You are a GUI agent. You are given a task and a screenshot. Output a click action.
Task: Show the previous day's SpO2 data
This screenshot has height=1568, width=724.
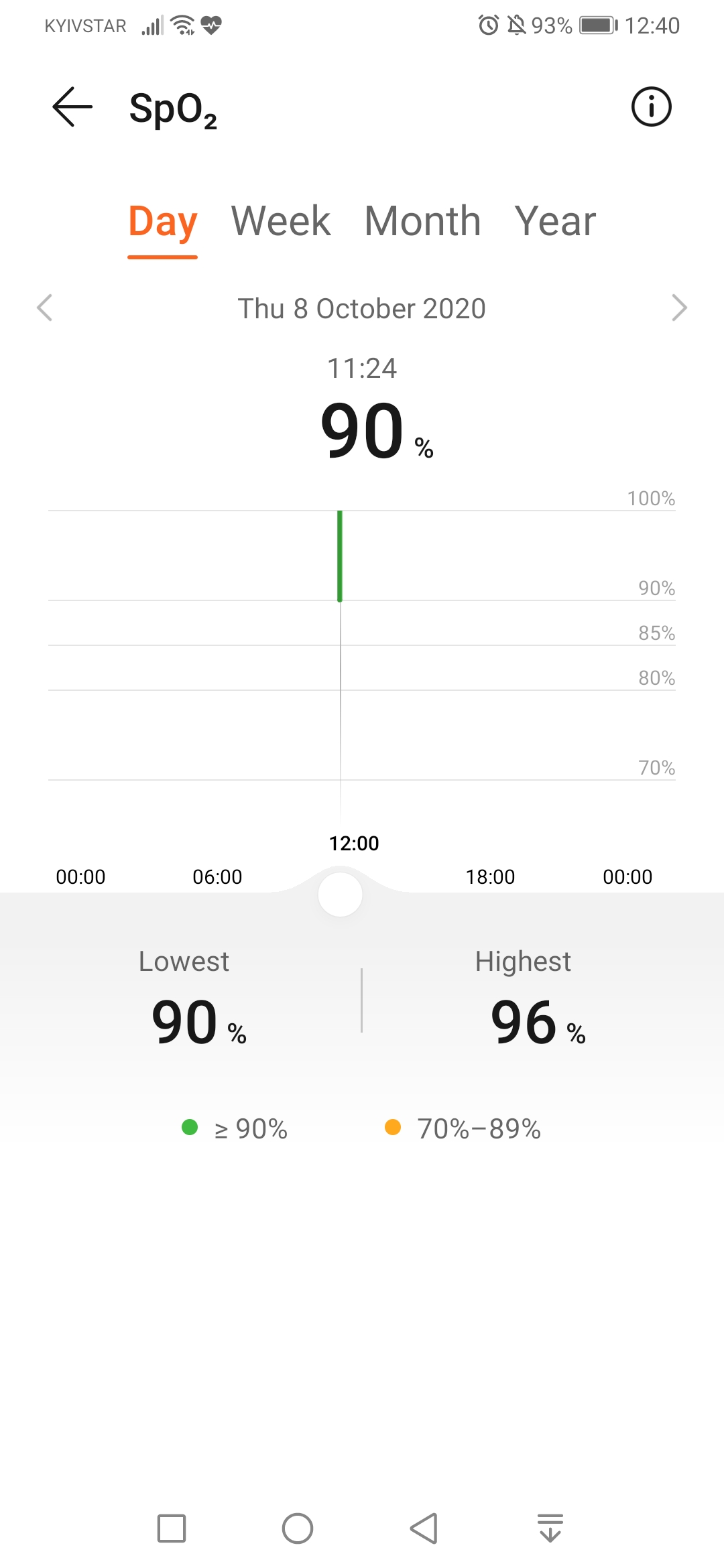[45, 308]
